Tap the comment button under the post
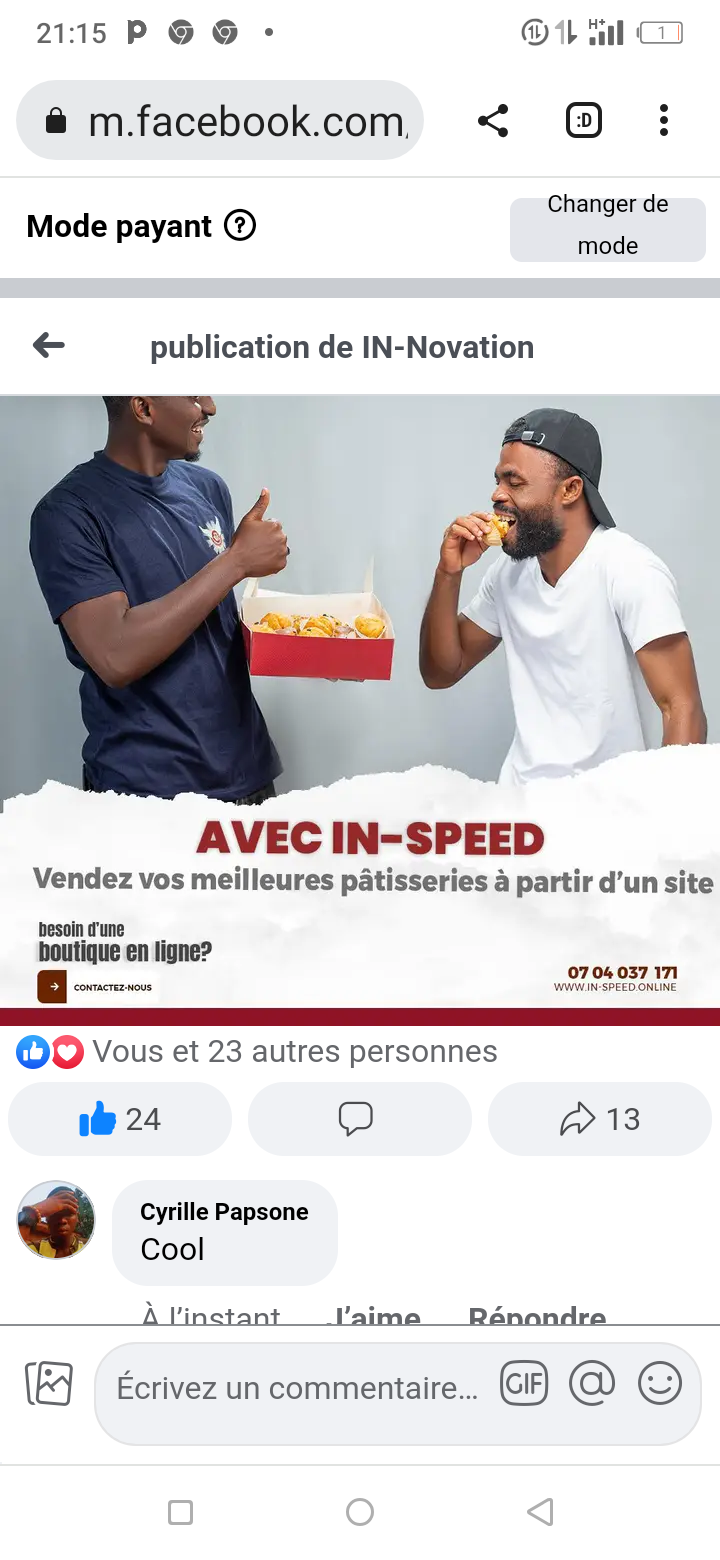Viewport: 720px width, 1560px height. click(356, 1119)
